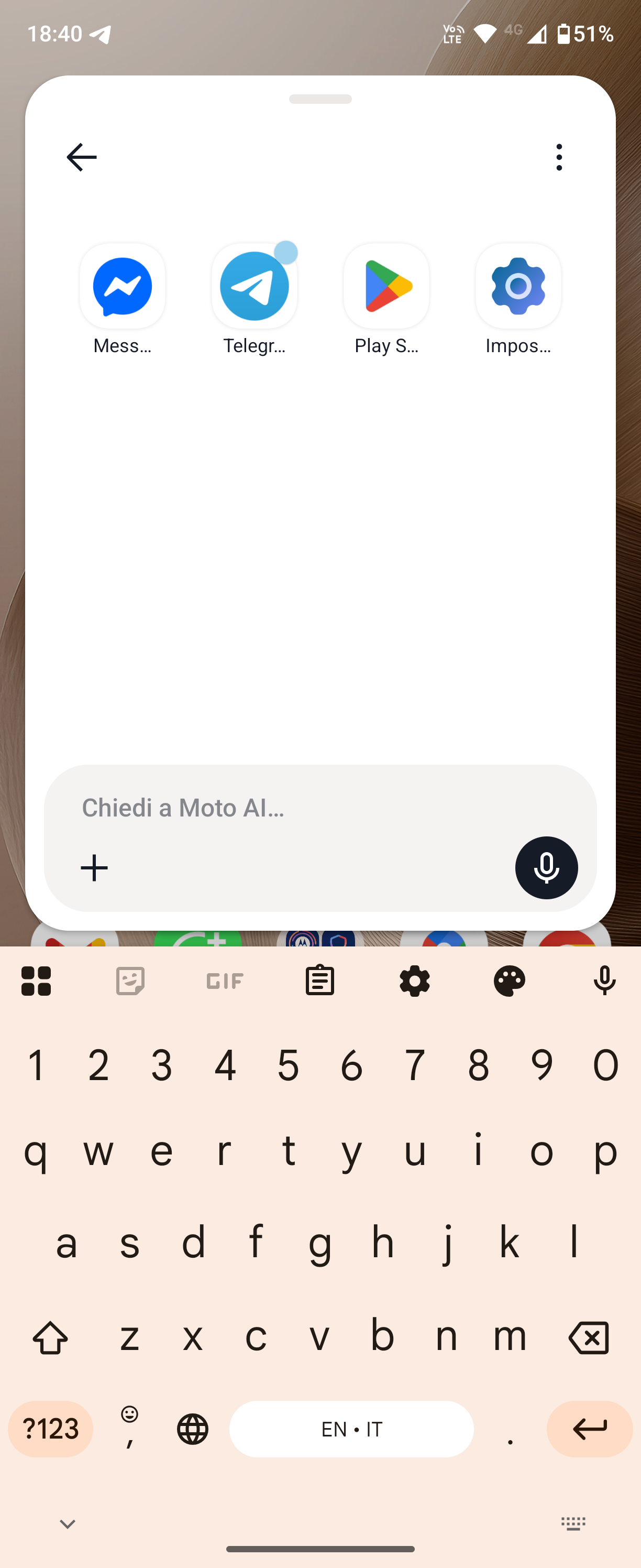Switch keyboard to ?123 symbols
The height and width of the screenshot is (1568, 641).
(50, 1429)
